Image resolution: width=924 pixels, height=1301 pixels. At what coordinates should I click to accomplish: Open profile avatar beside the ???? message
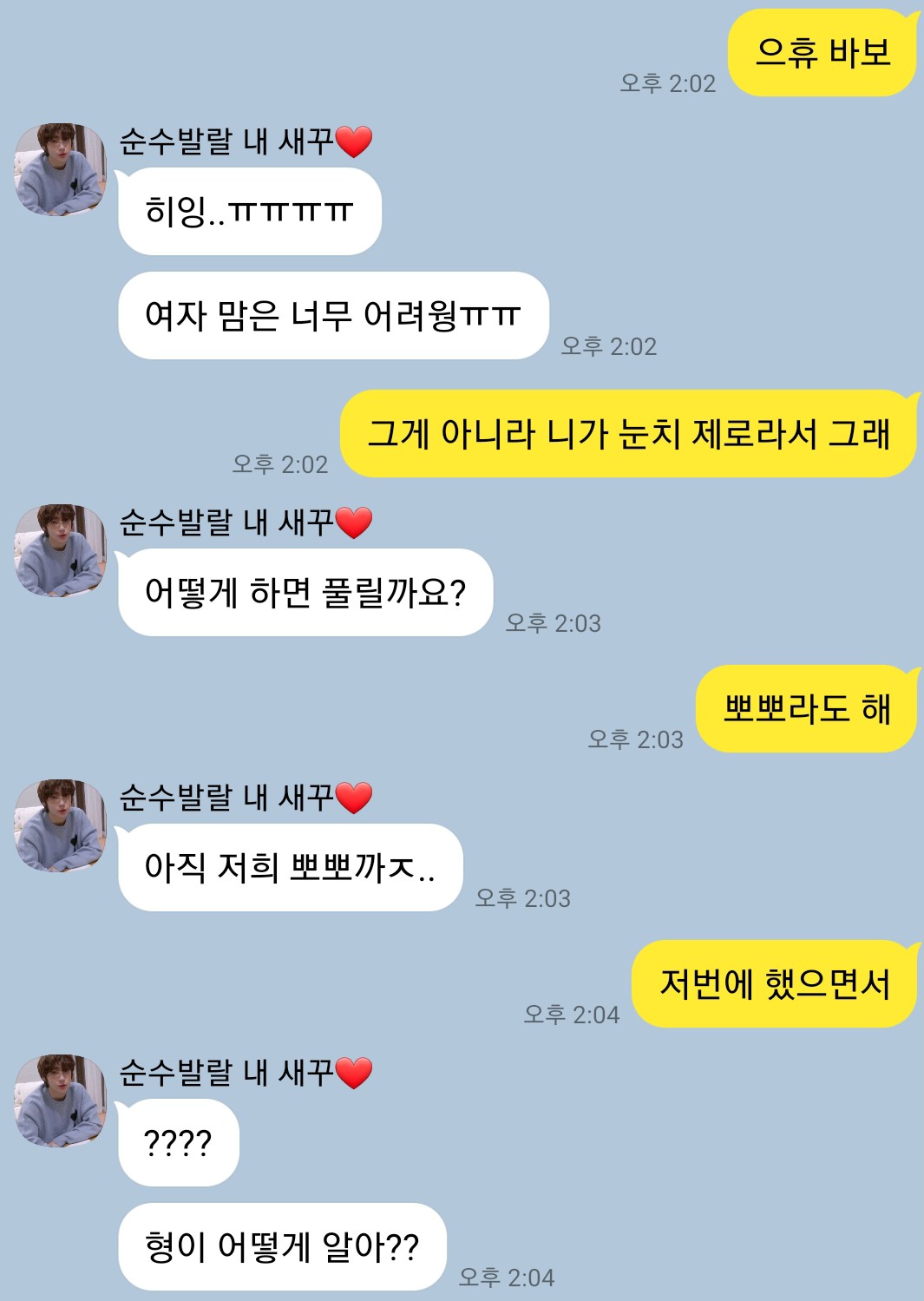(x=60, y=1101)
